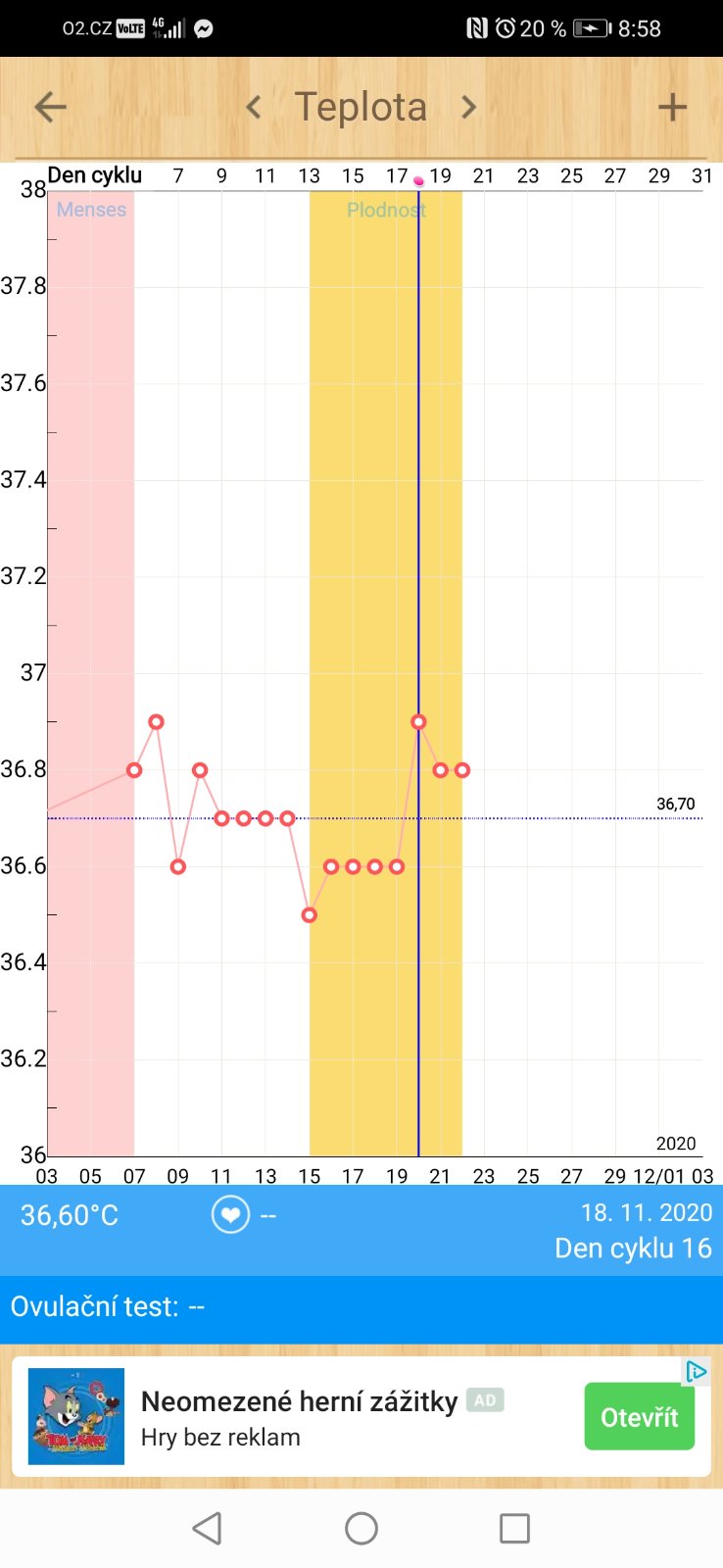The height and width of the screenshot is (1568, 723).
Task: Select the 36.9 temperature point on cycle day 18
Action: point(418,722)
